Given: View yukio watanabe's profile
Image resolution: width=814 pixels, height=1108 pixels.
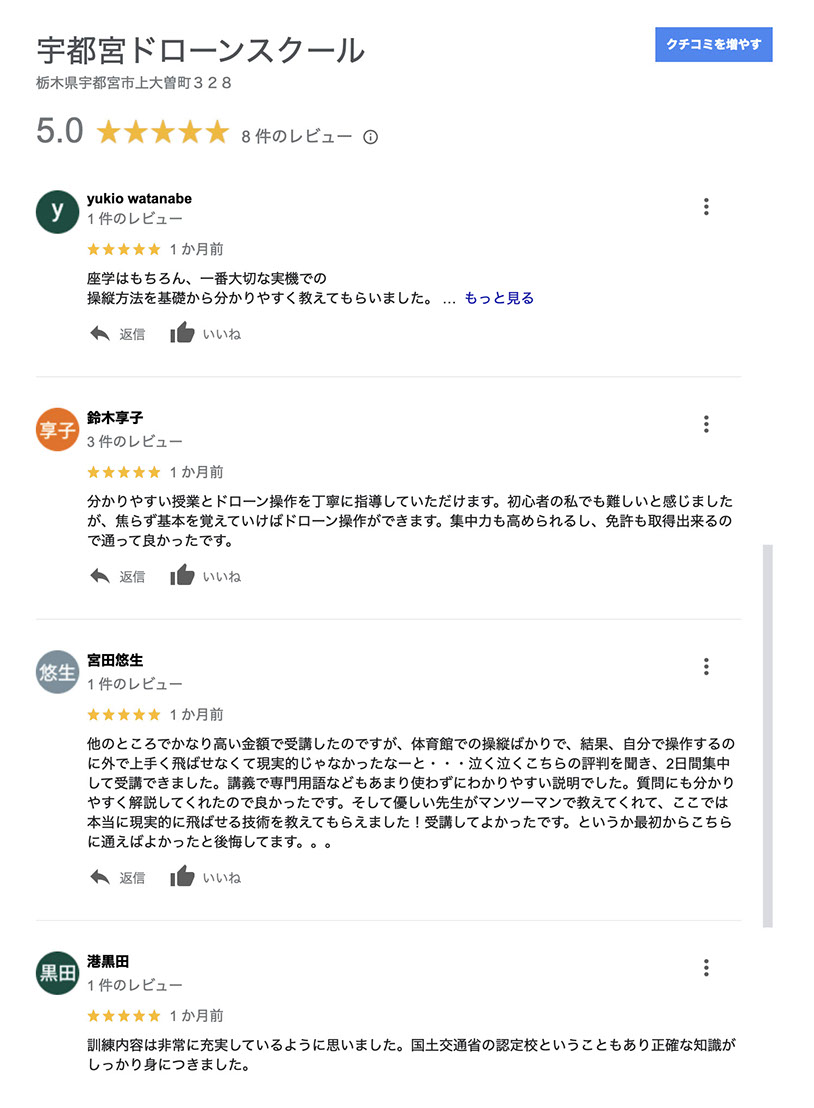Looking at the screenshot, I should tap(139, 198).
